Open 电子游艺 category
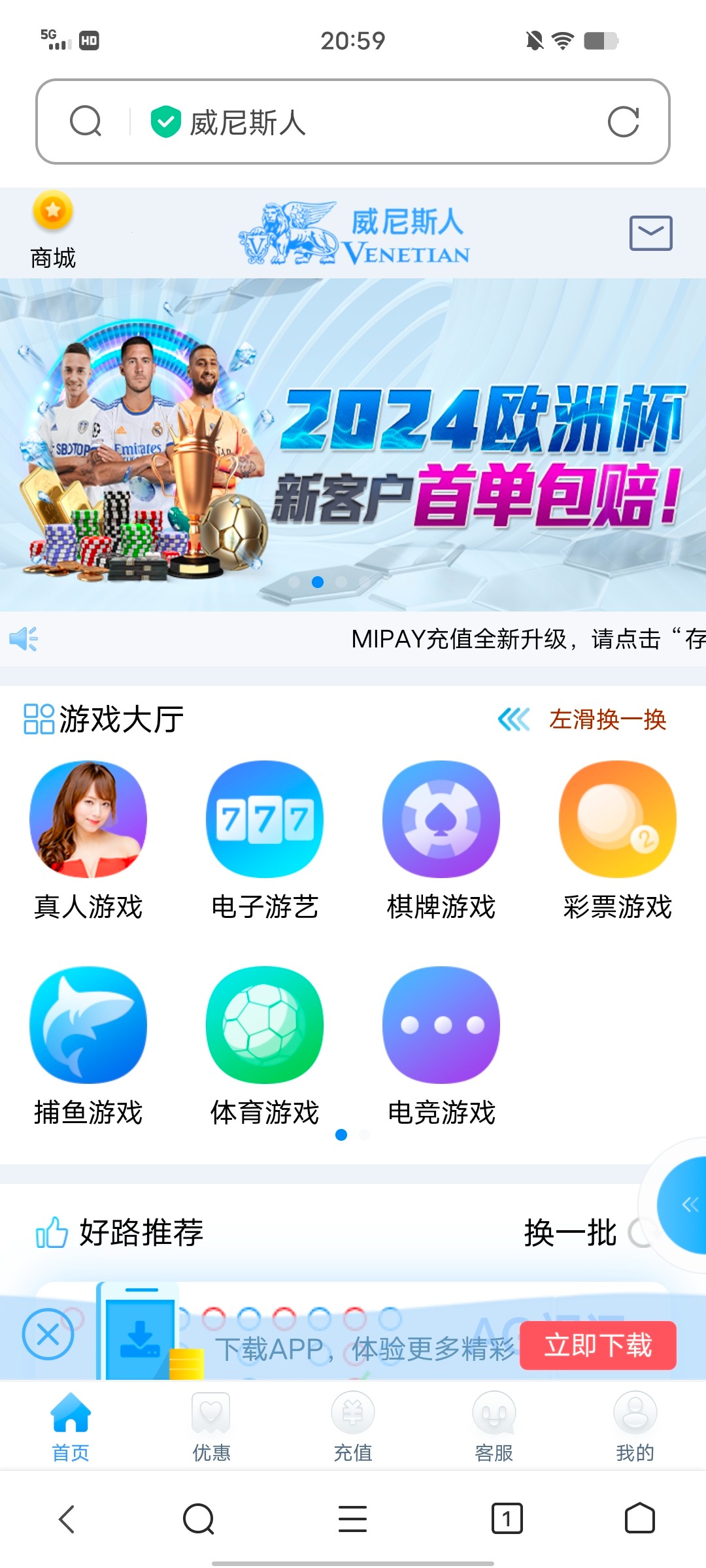The image size is (706, 1568). coord(265,840)
